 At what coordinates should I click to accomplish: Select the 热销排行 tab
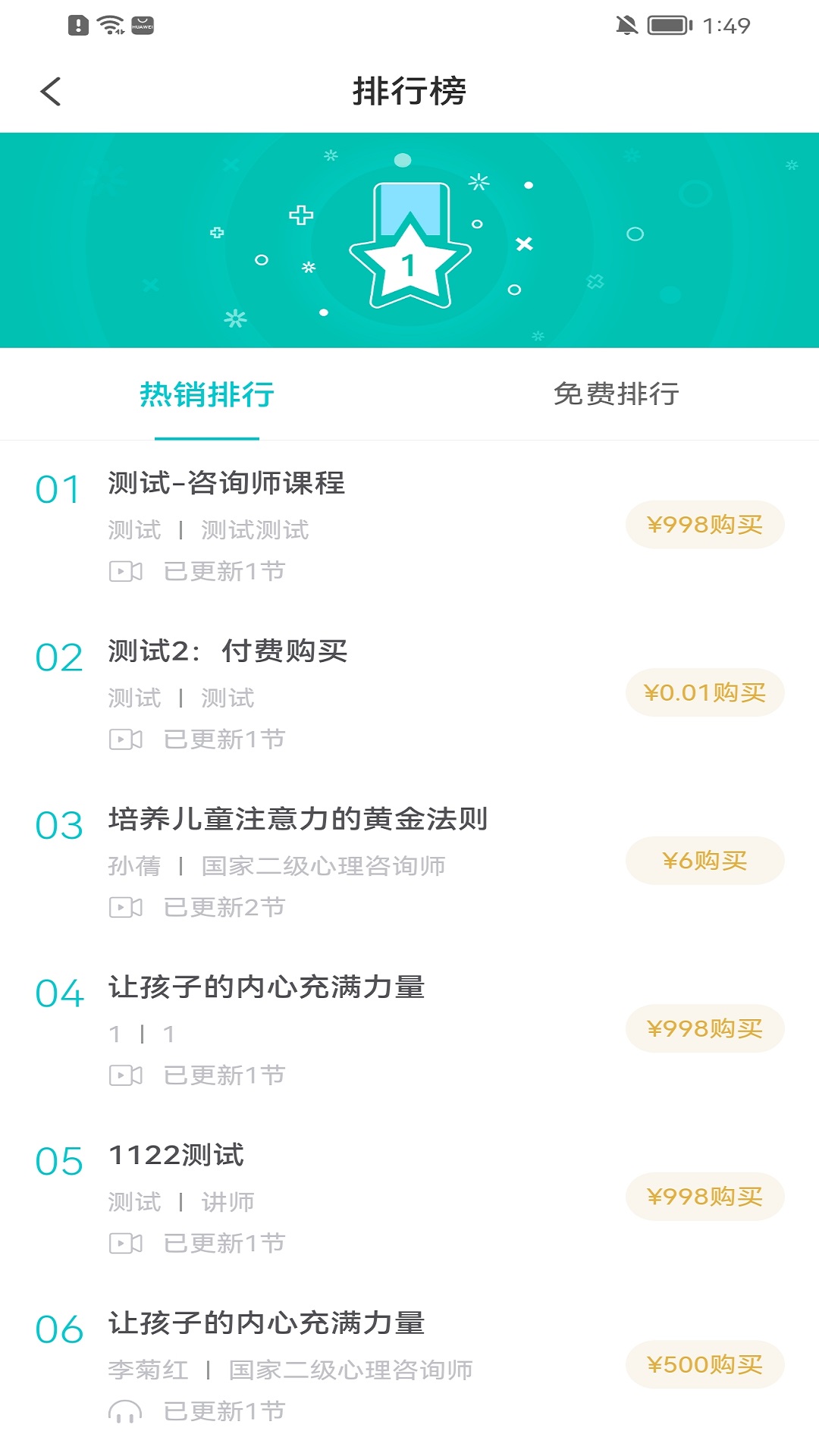[x=206, y=394]
